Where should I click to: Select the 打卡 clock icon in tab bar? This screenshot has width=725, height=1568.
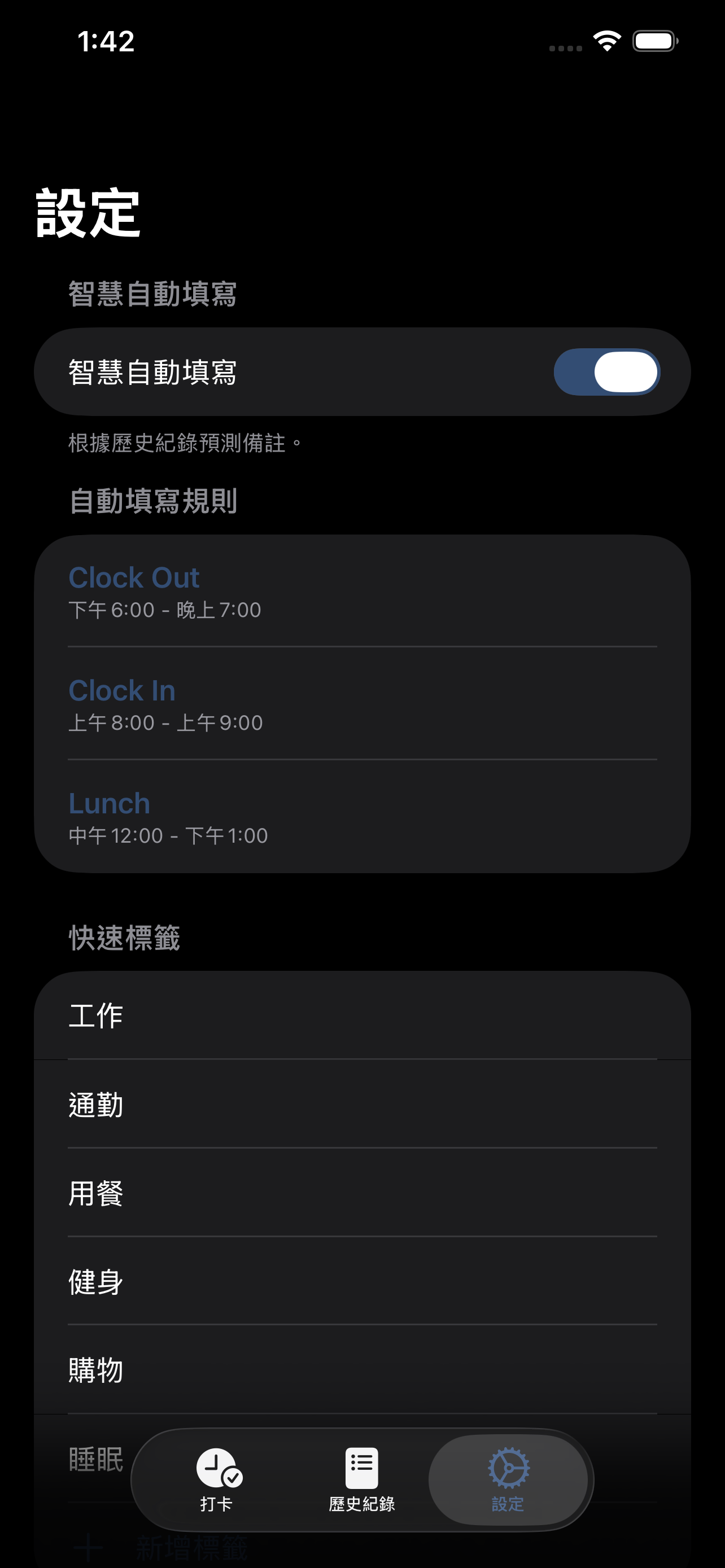(x=217, y=1473)
